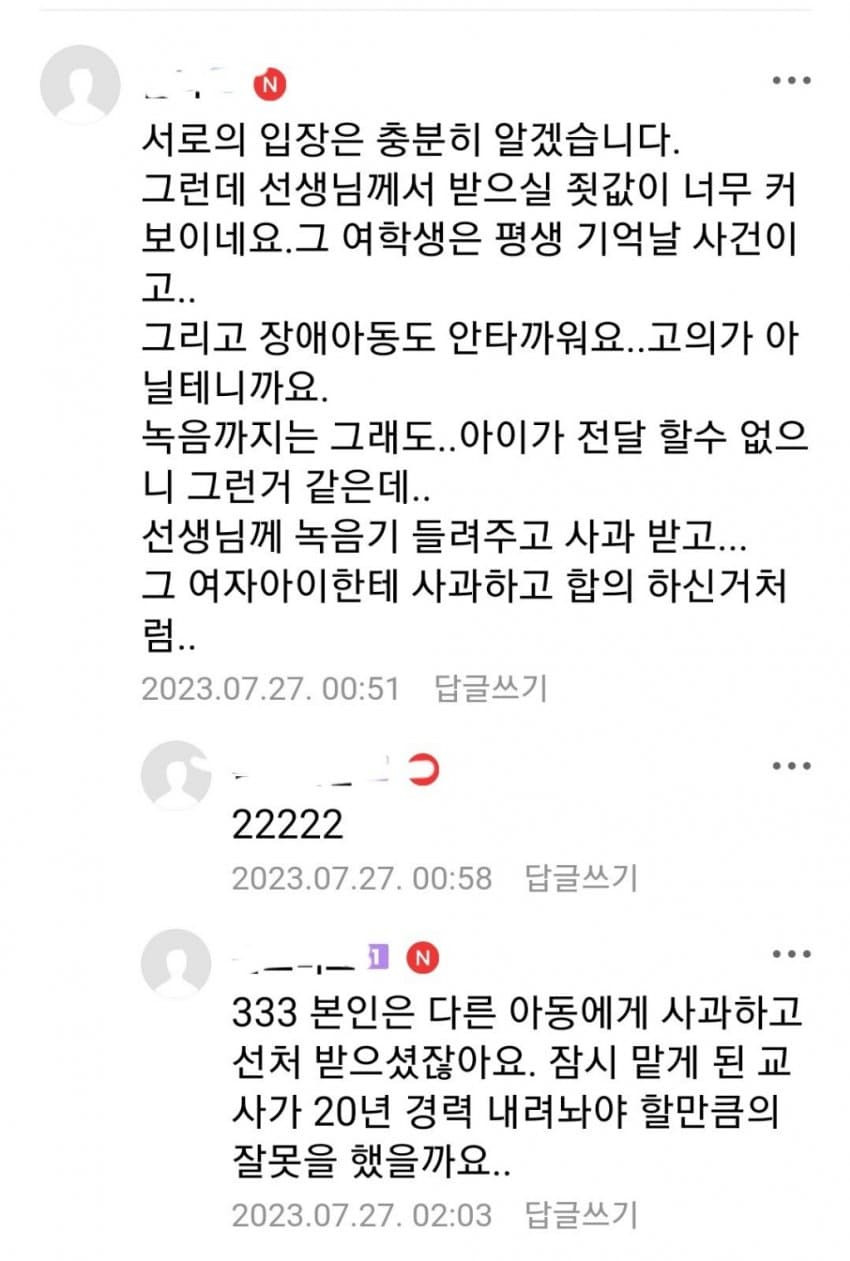Tap 답글쓰기 under the 00:51 comment

(491, 689)
